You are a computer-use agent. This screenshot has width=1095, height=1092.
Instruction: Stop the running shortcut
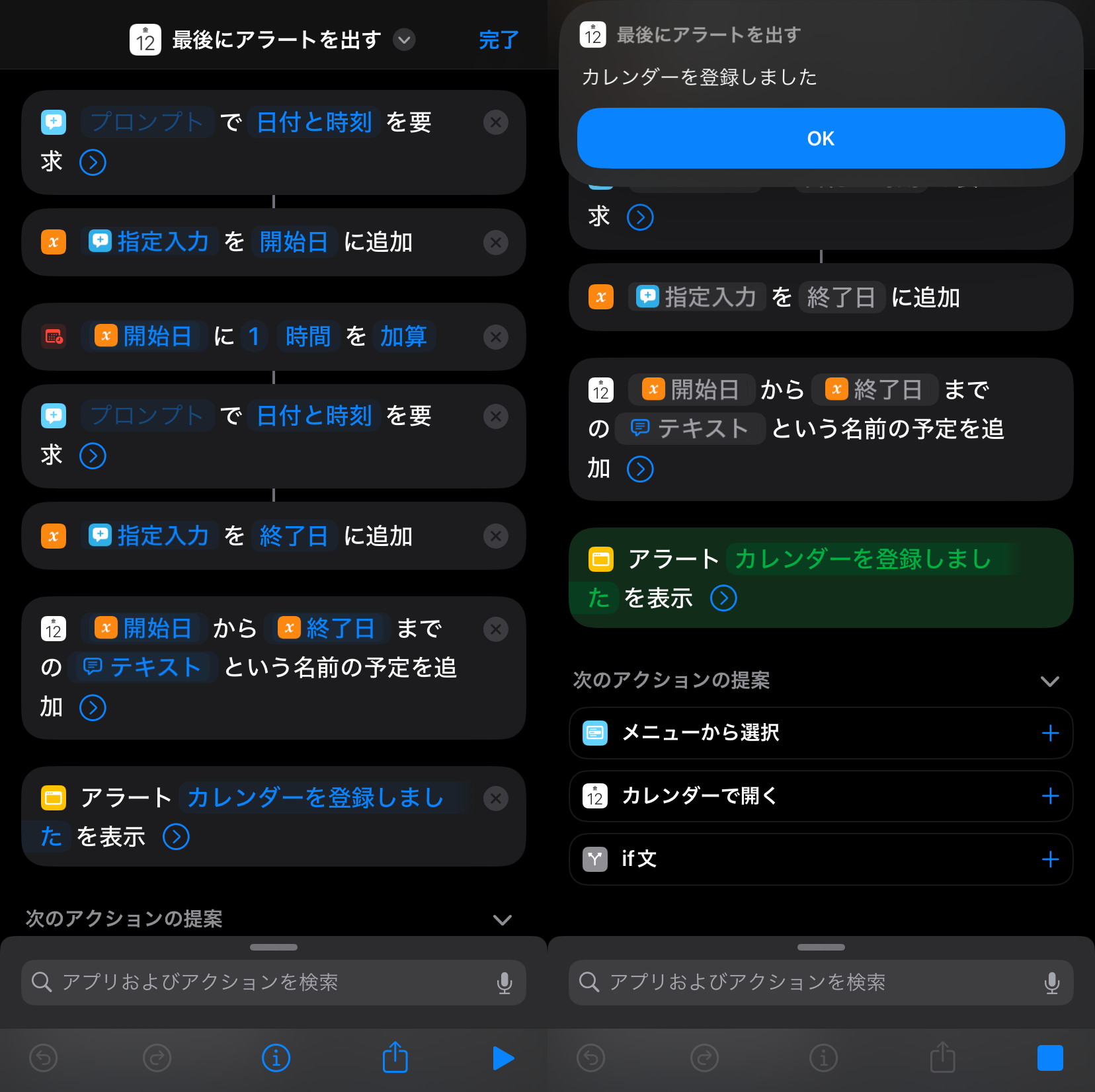[1049, 1058]
